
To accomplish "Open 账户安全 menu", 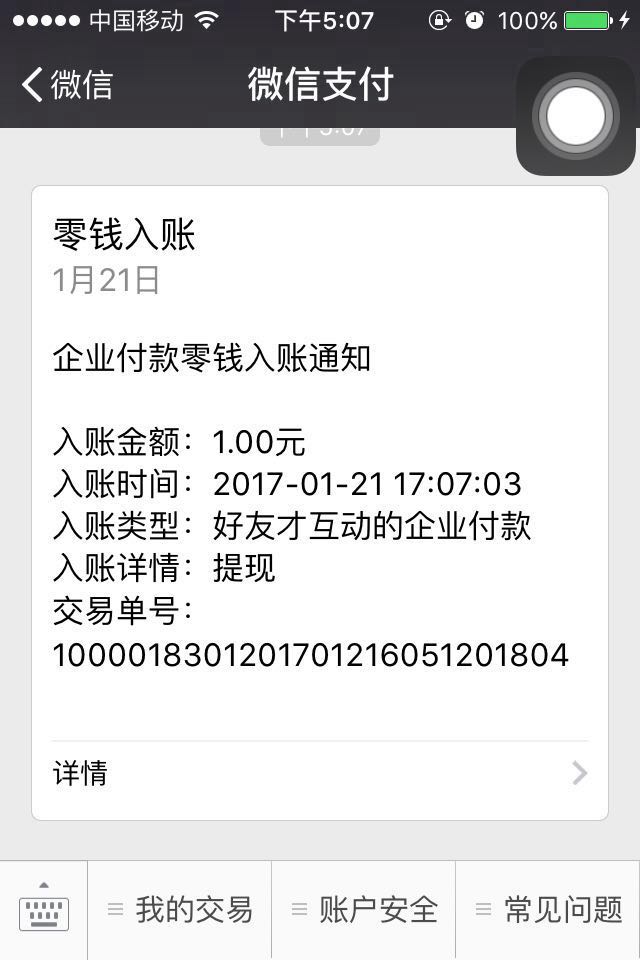I will pyautogui.click(x=364, y=909).
